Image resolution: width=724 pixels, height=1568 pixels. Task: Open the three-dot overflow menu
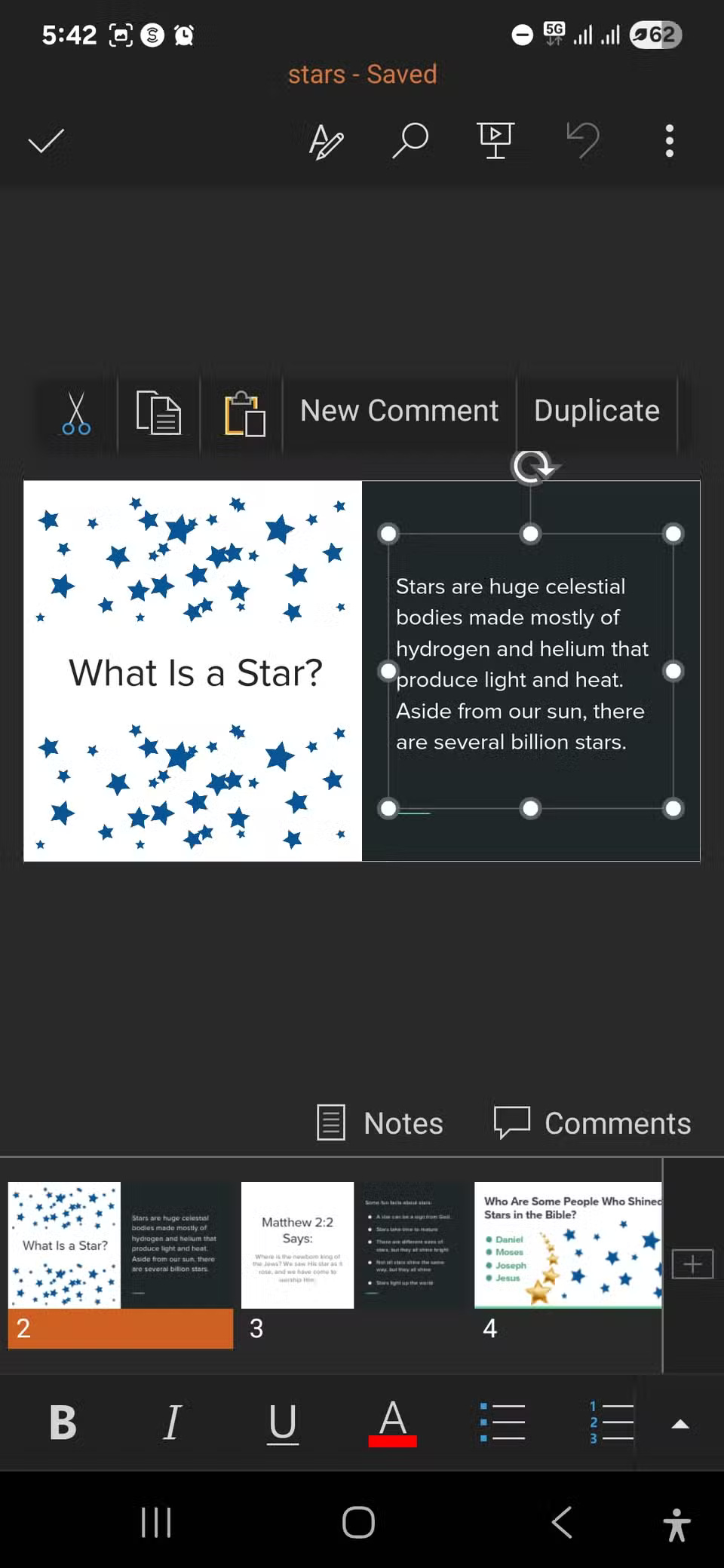(669, 141)
